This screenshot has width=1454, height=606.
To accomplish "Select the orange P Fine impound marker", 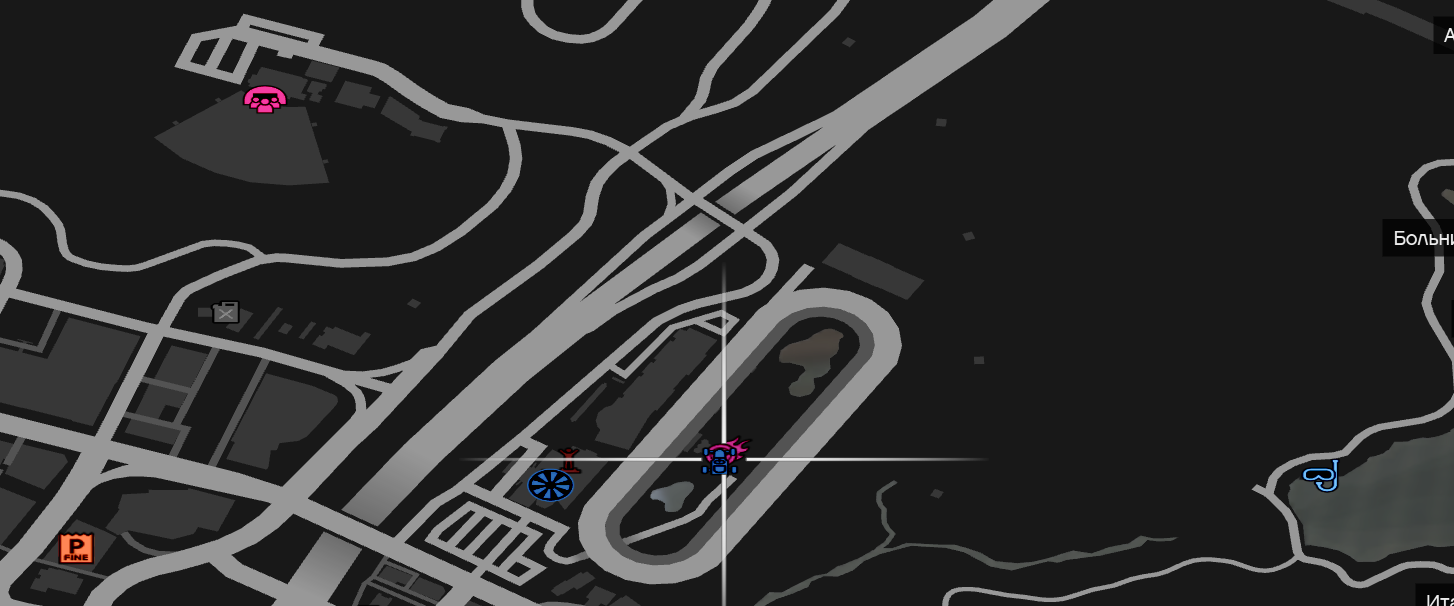I will tap(76, 548).
